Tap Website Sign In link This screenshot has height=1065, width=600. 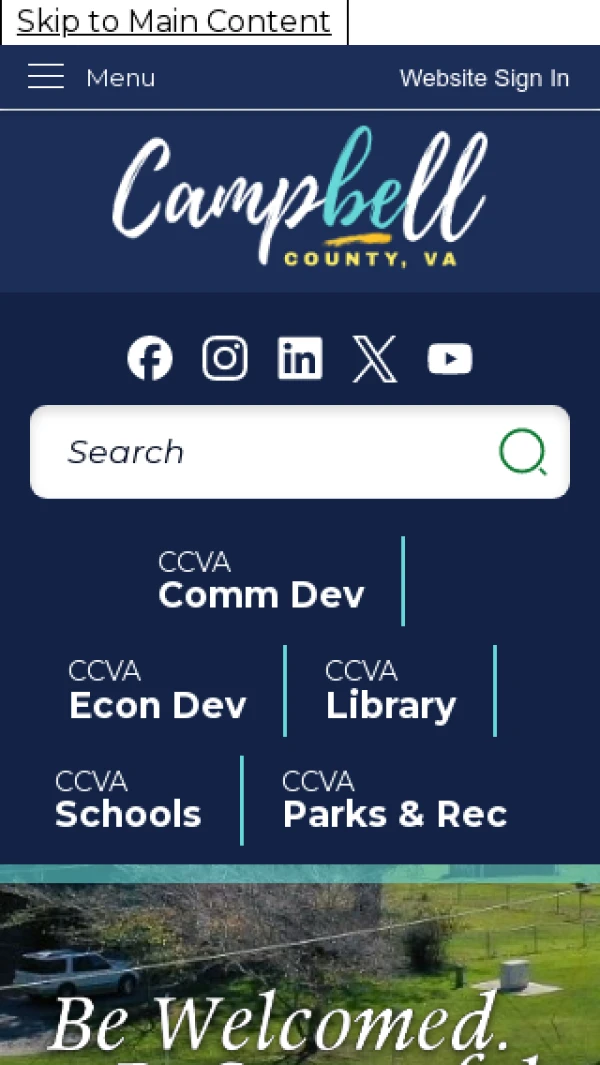484,78
